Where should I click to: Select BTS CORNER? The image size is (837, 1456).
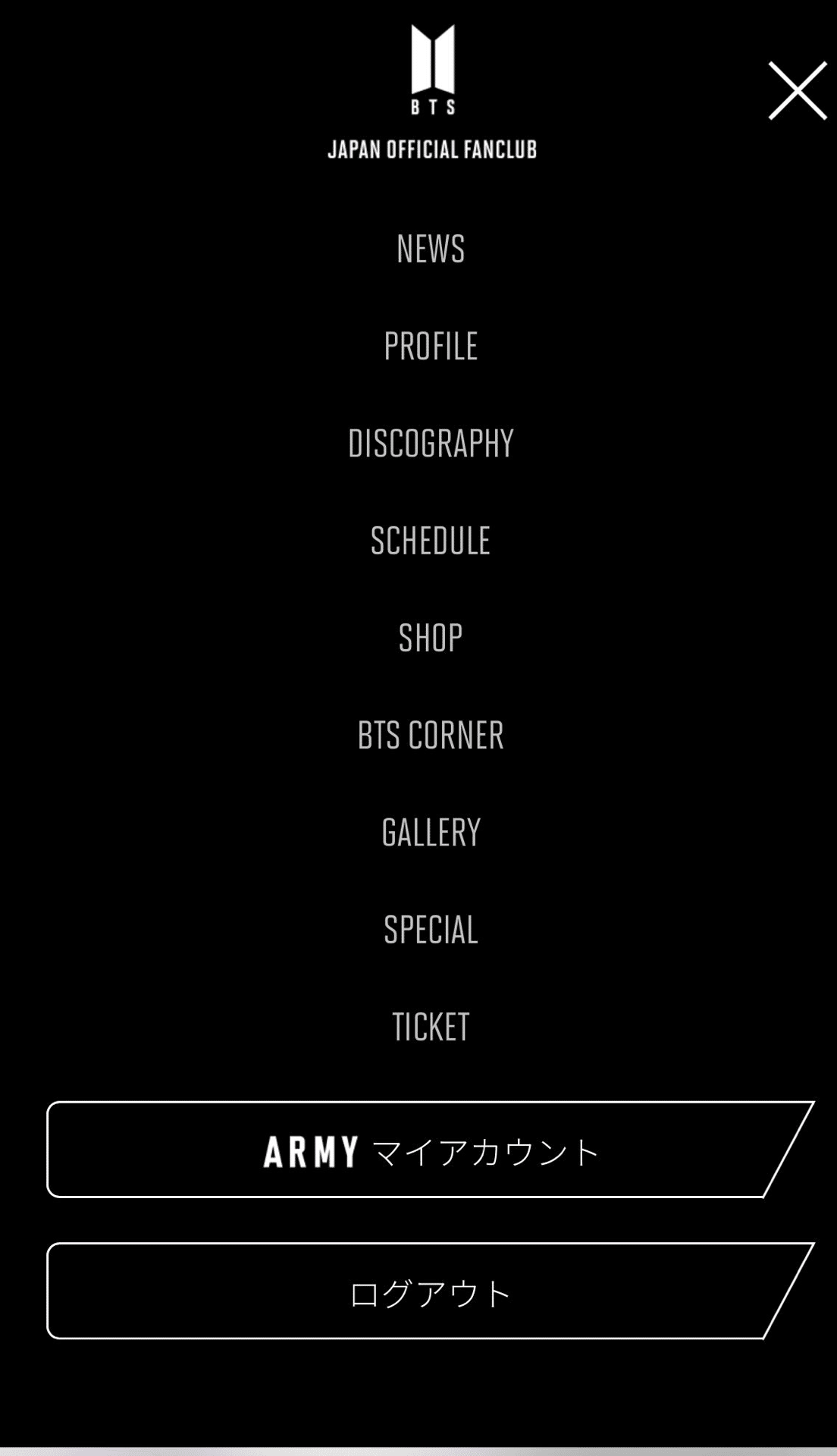pos(431,735)
